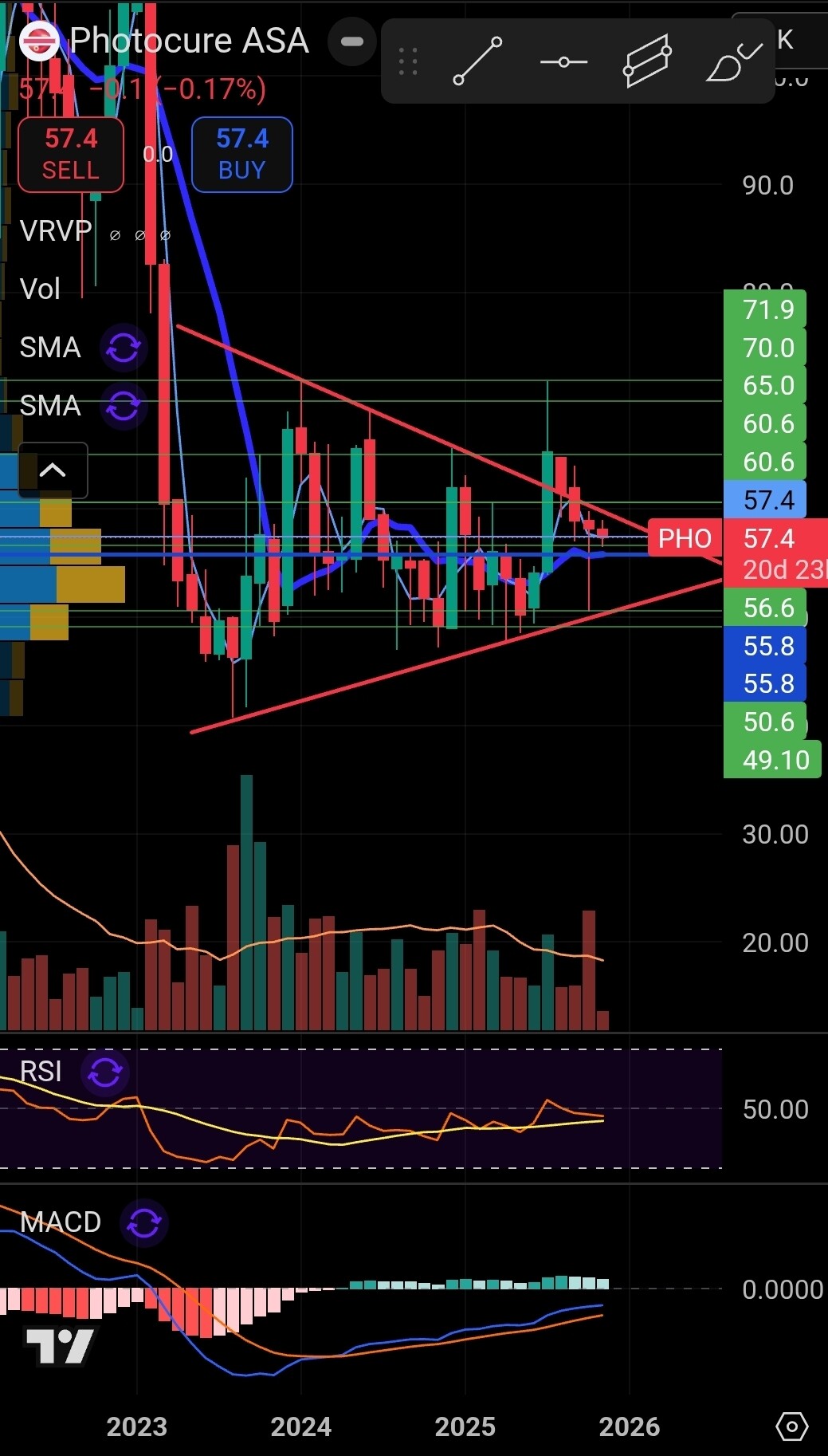Open the MACD indicator legend

click(61, 1222)
